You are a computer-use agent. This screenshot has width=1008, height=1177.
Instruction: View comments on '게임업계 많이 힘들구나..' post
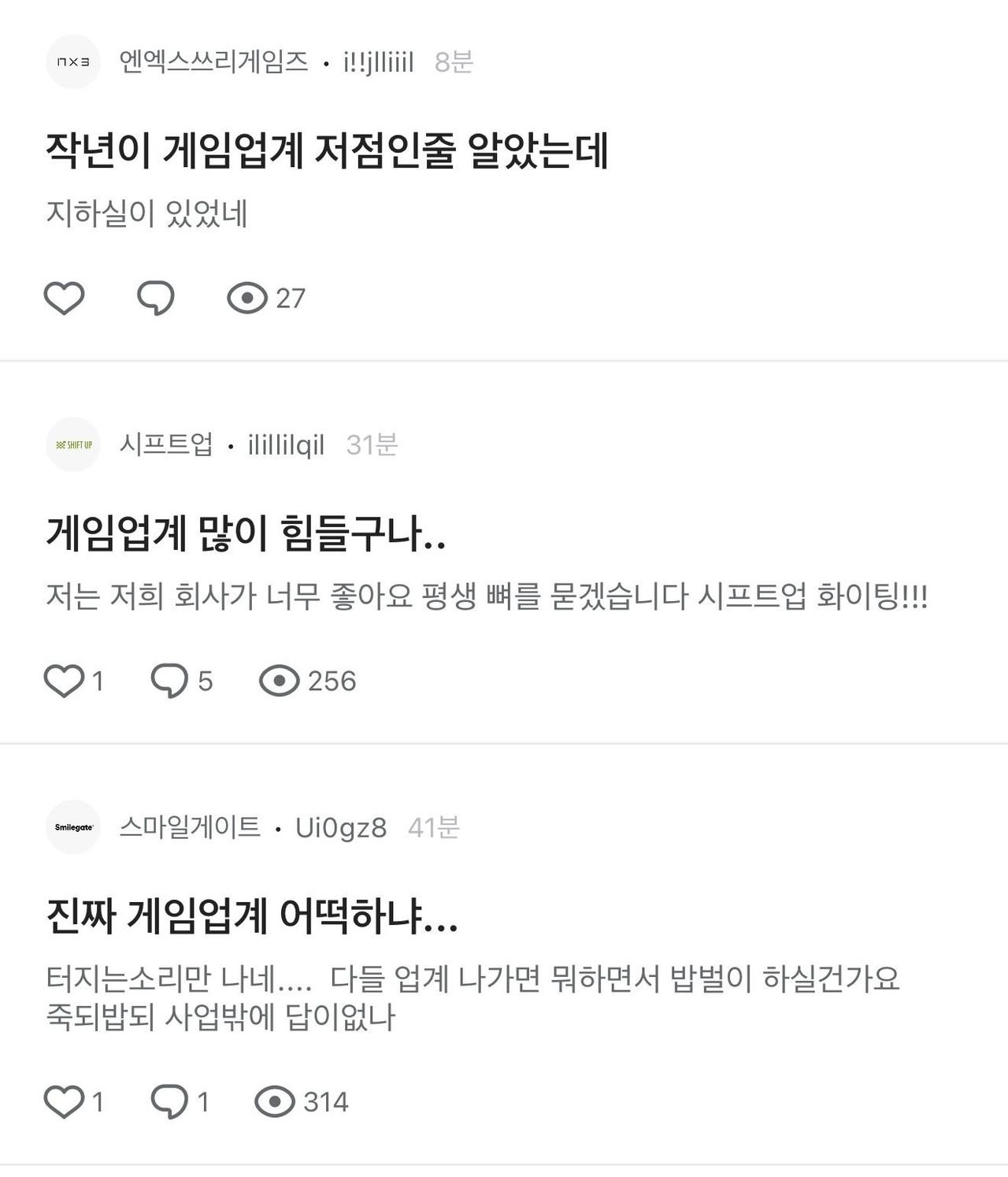point(170,681)
